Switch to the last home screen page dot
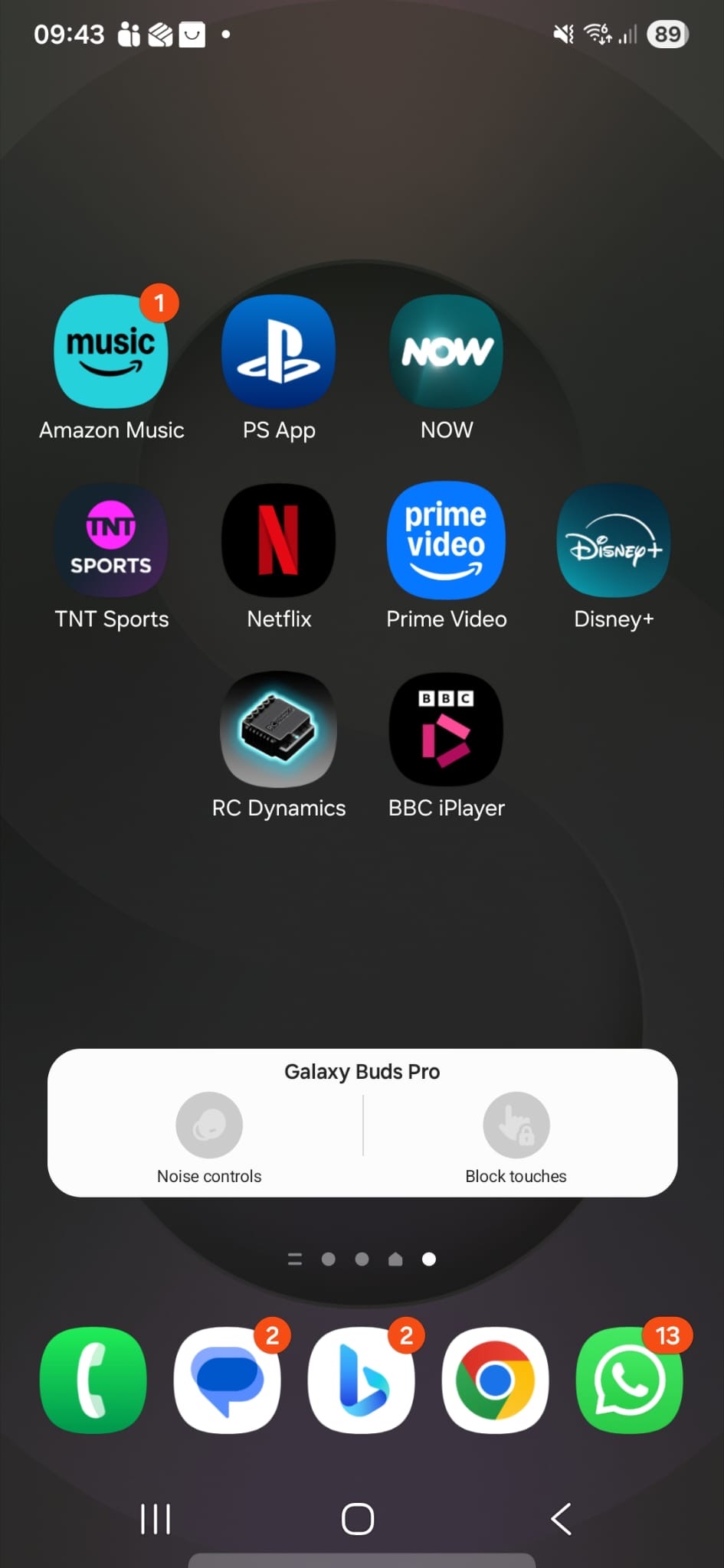 tap(429, 1259)
